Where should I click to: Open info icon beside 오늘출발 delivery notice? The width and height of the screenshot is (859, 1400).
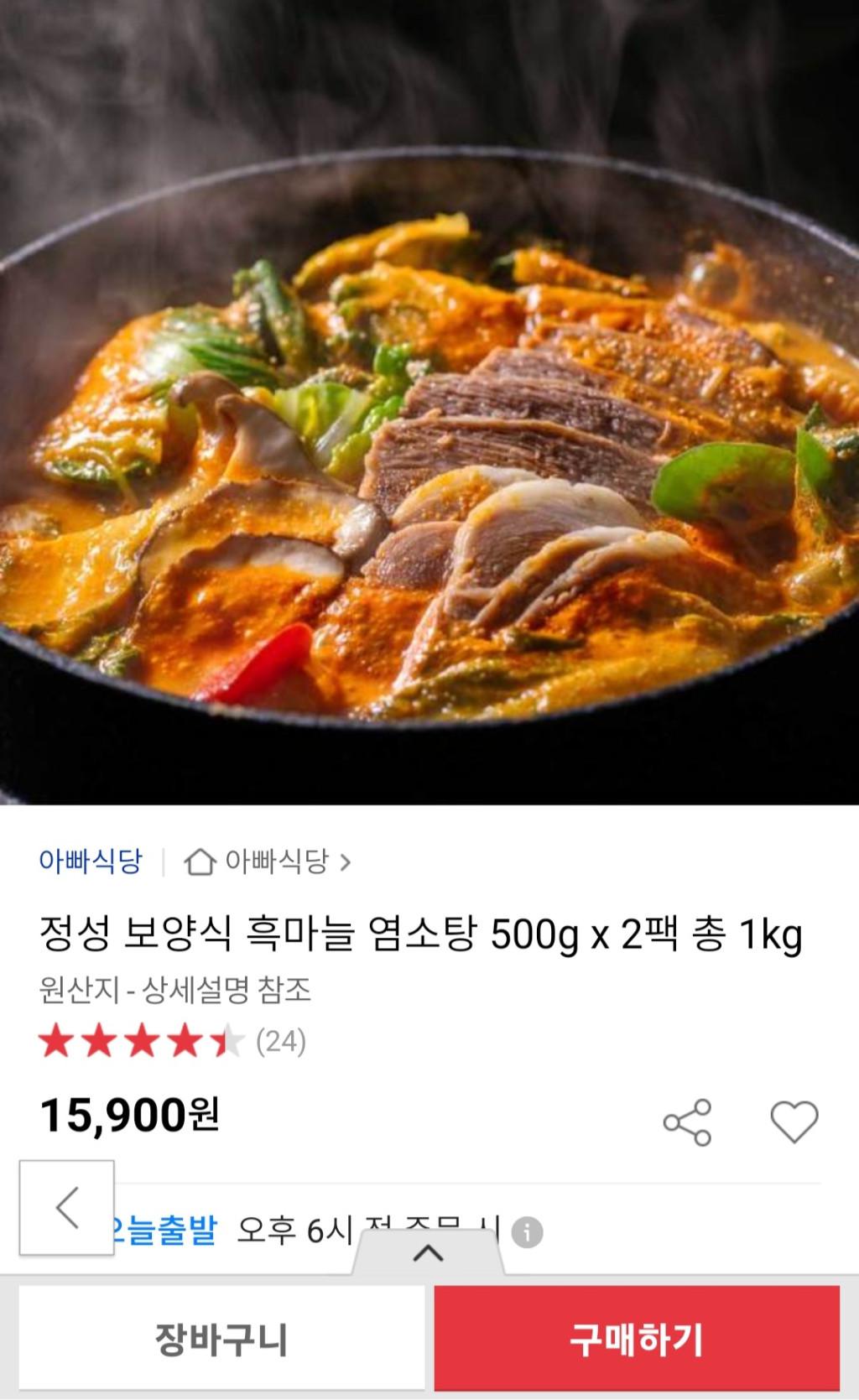[x=528, y=1232]
